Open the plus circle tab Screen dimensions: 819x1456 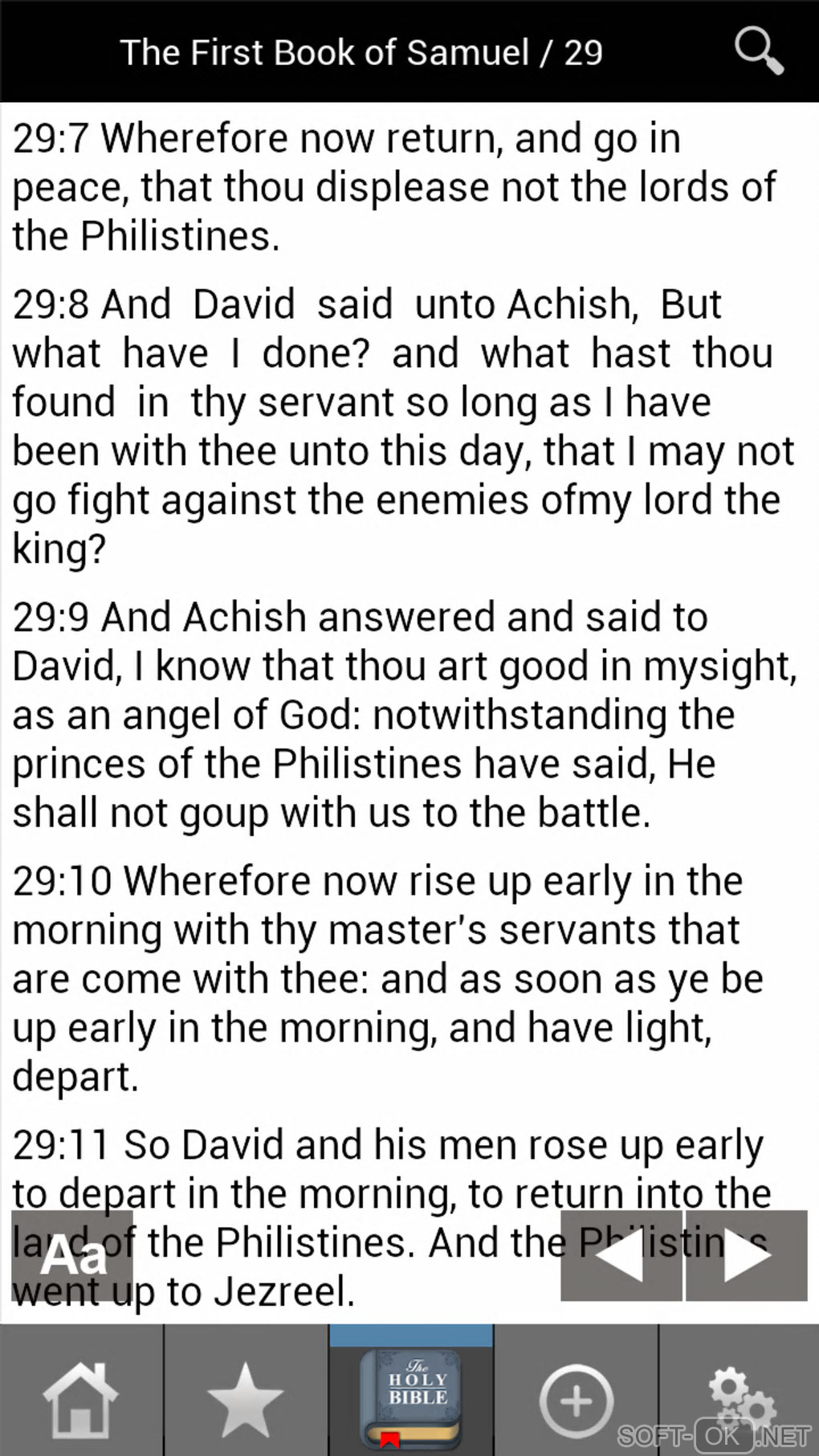(576, 1401)
